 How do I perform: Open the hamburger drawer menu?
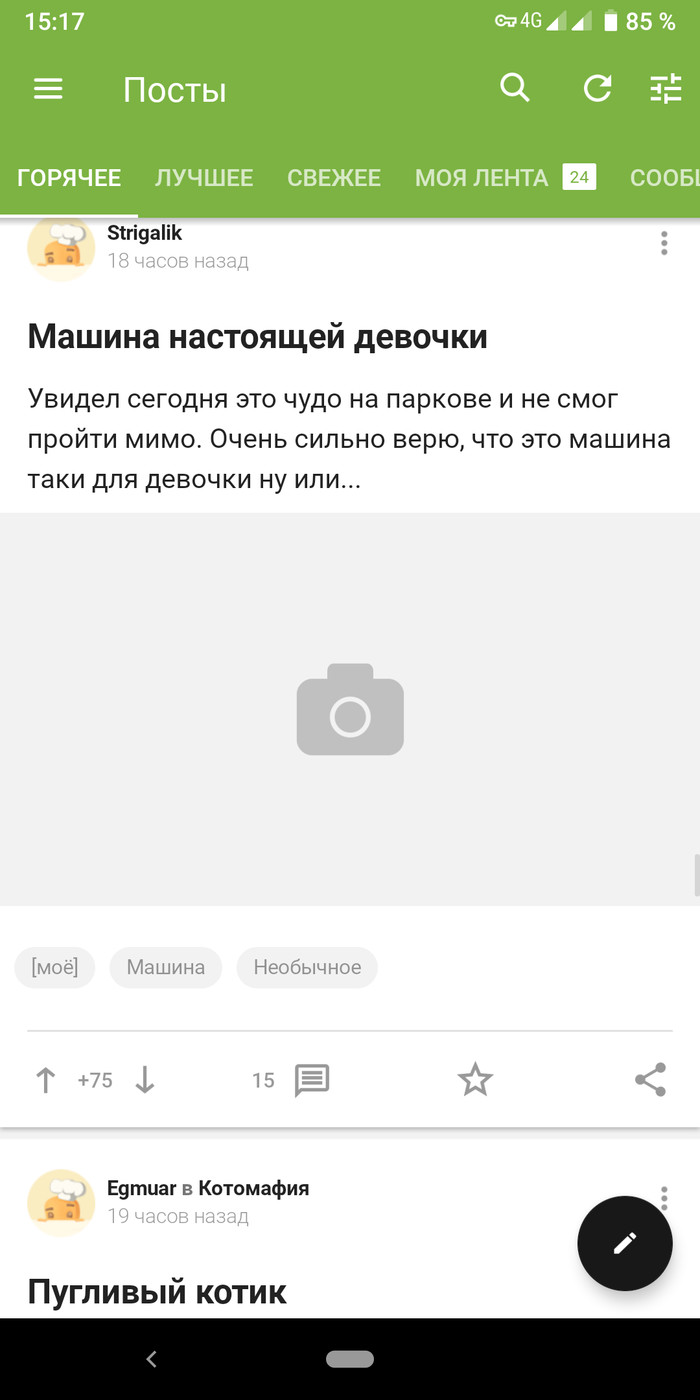coord(48,90)
